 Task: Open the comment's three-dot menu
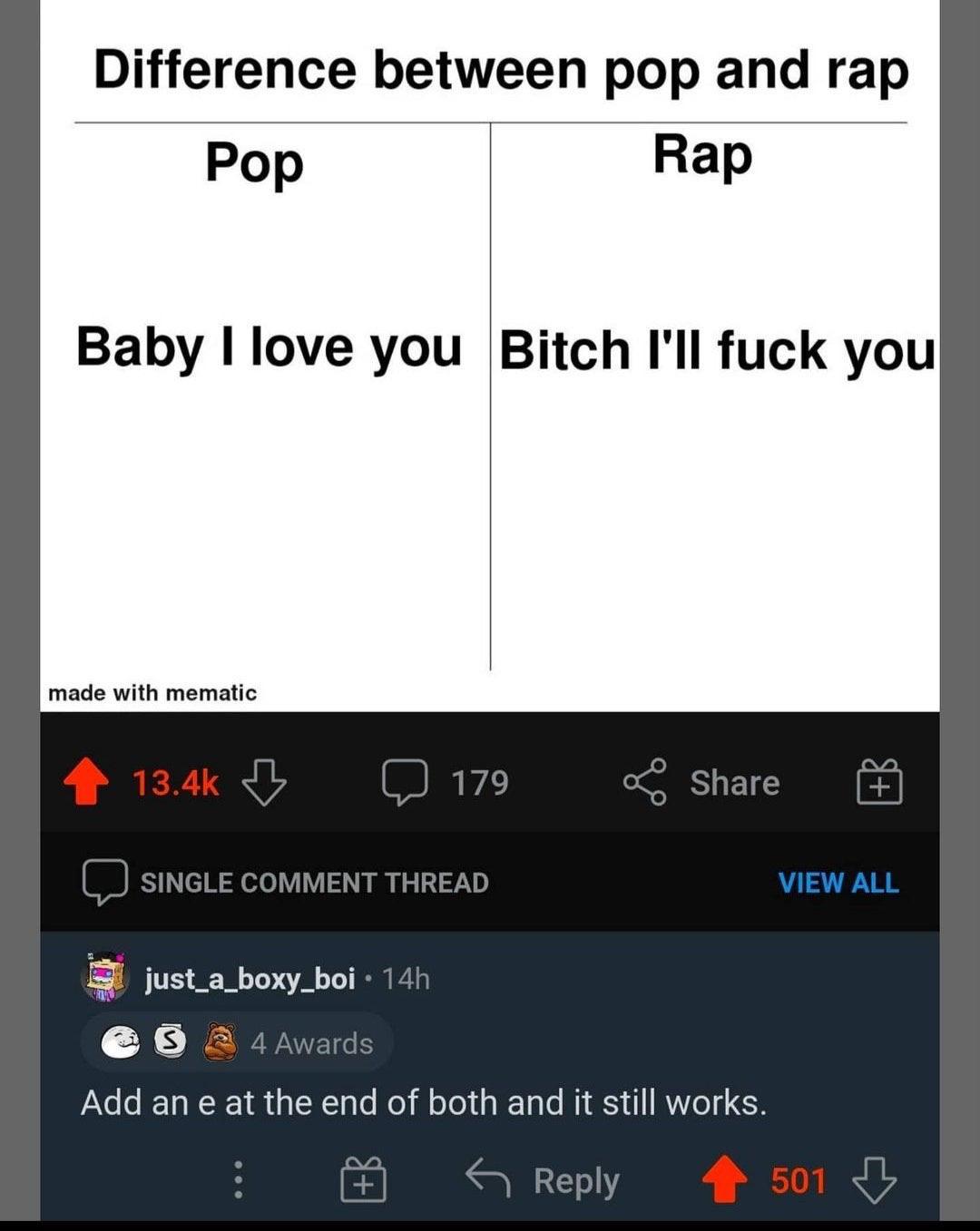point(239,1181)
